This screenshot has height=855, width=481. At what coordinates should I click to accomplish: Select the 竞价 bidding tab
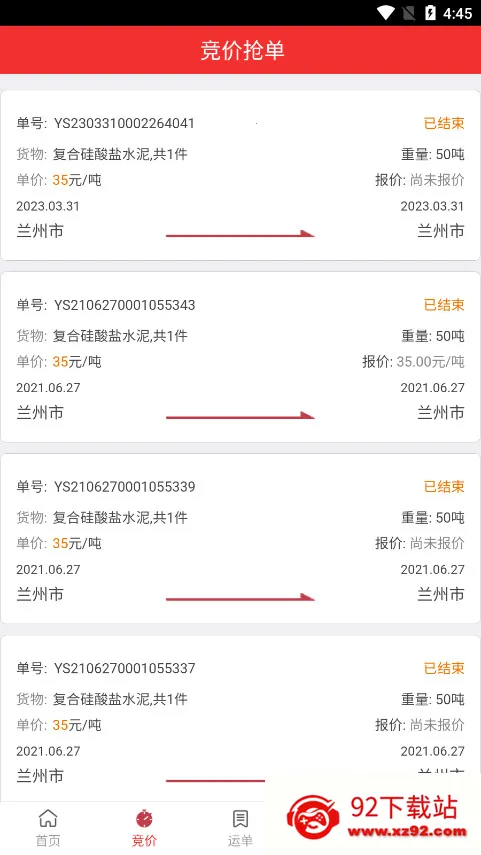[x=144, y=828]
